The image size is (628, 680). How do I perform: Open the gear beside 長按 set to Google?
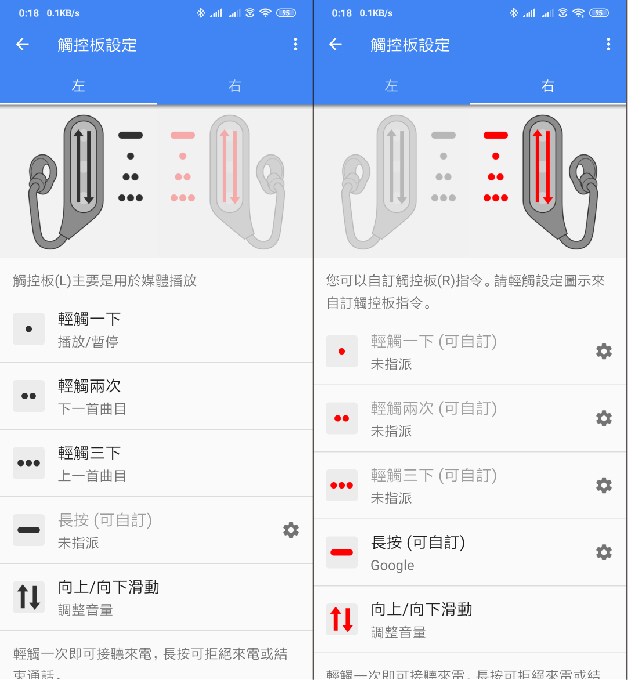click(603, 552)
